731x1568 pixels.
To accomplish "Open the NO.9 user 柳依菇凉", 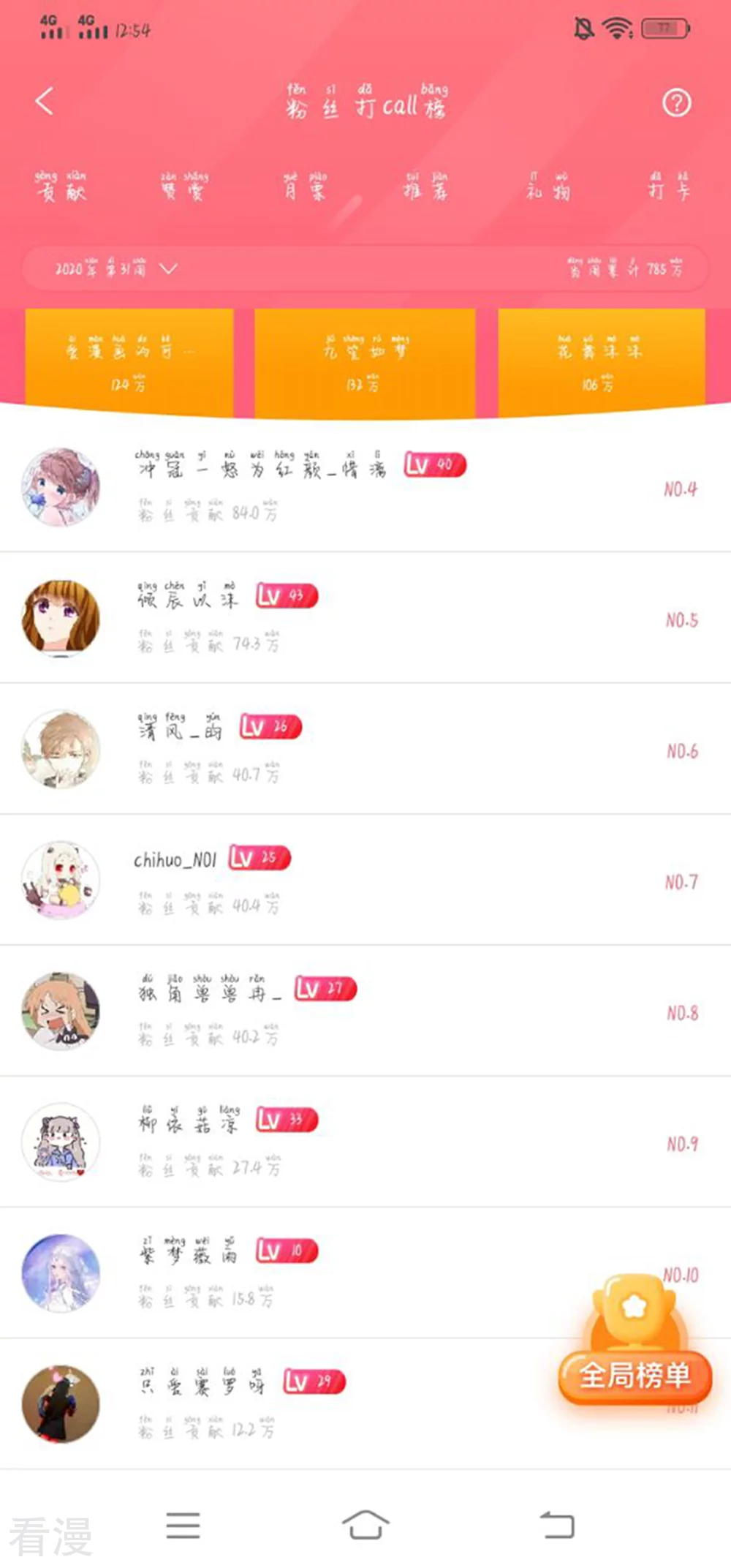I will point(365,1142).
